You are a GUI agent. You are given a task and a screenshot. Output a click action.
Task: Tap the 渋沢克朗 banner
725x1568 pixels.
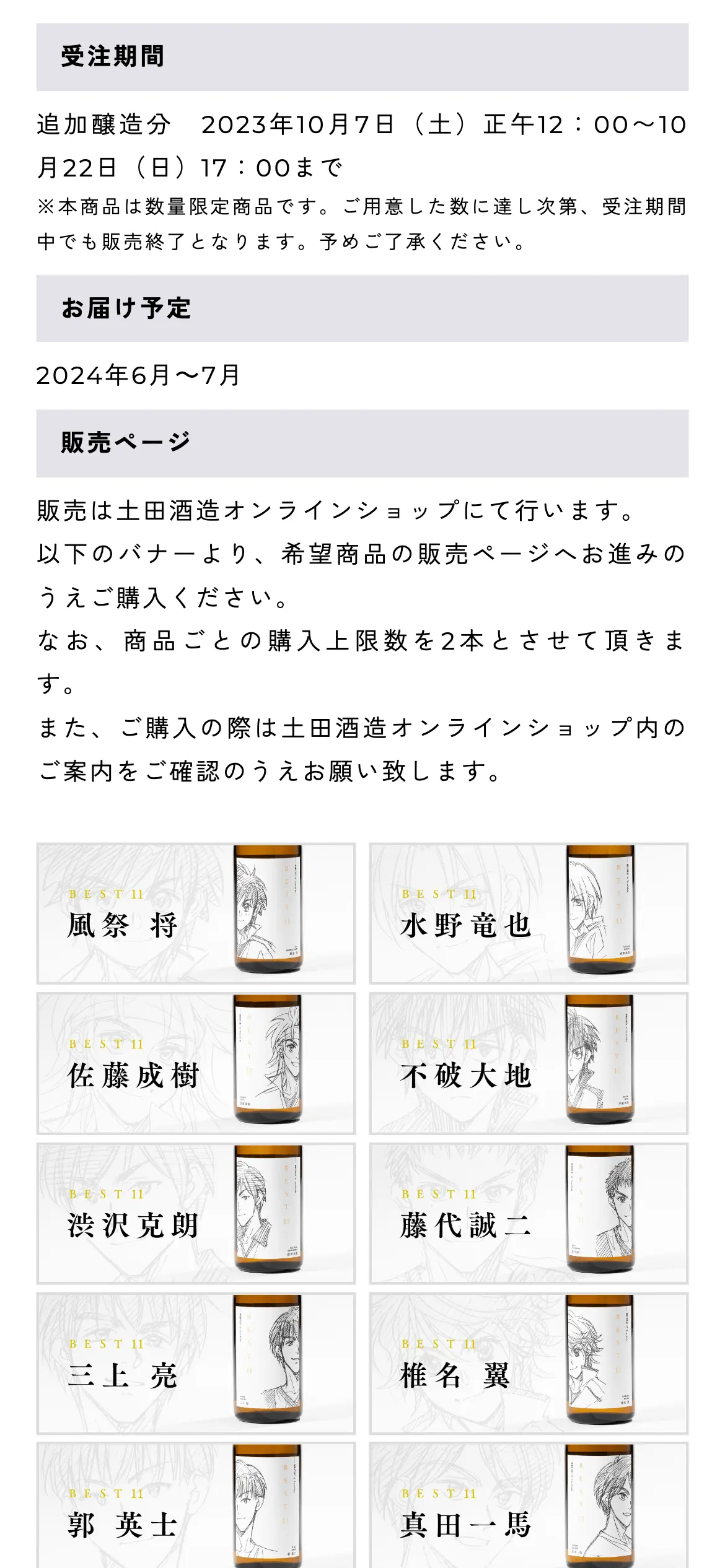click(x=196, y=1213)
